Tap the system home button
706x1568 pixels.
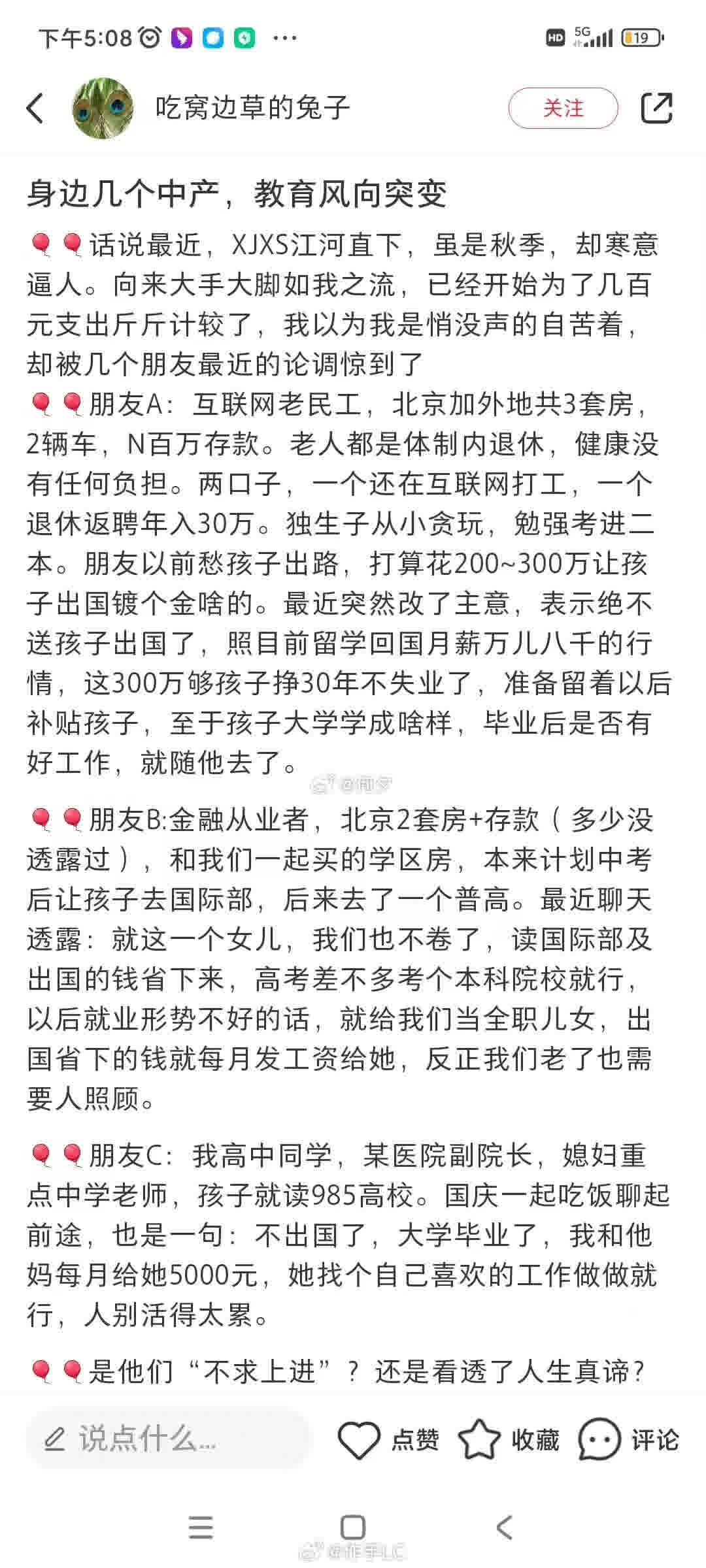click(353, 1527)
